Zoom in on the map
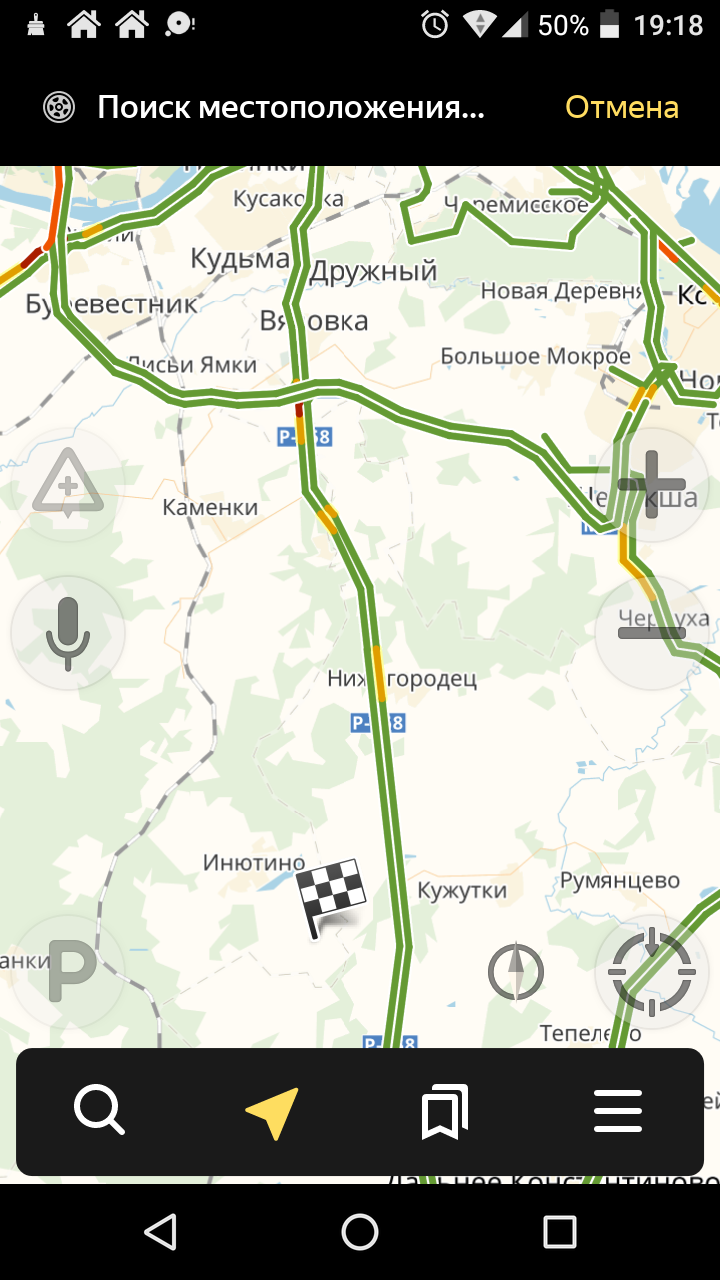 point(651,486)
